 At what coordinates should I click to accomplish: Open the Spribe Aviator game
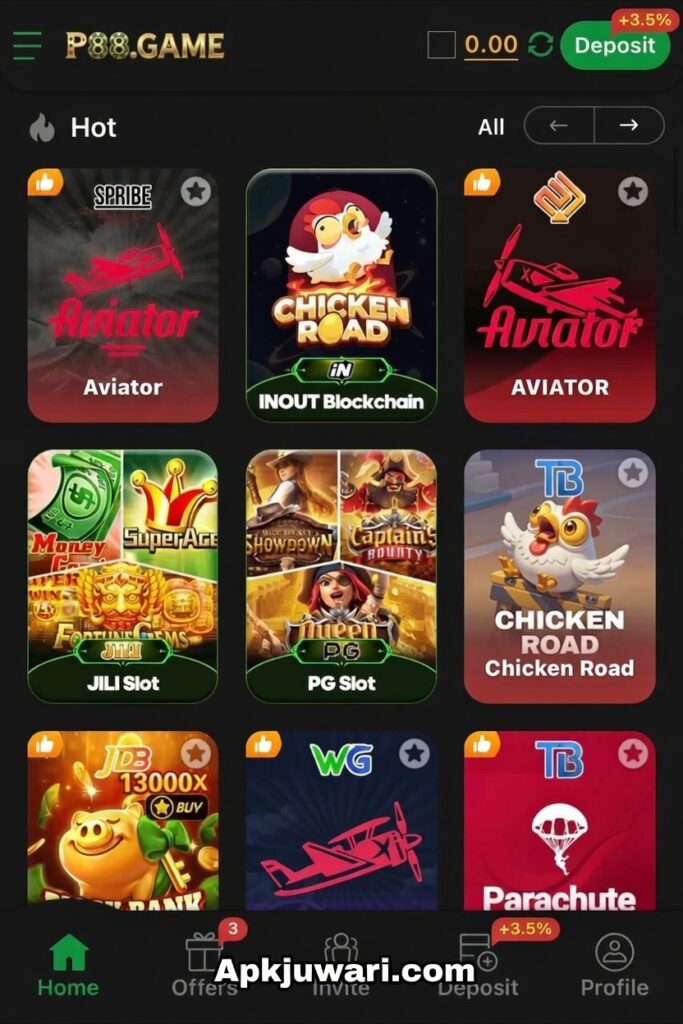[x=122, y=300]
